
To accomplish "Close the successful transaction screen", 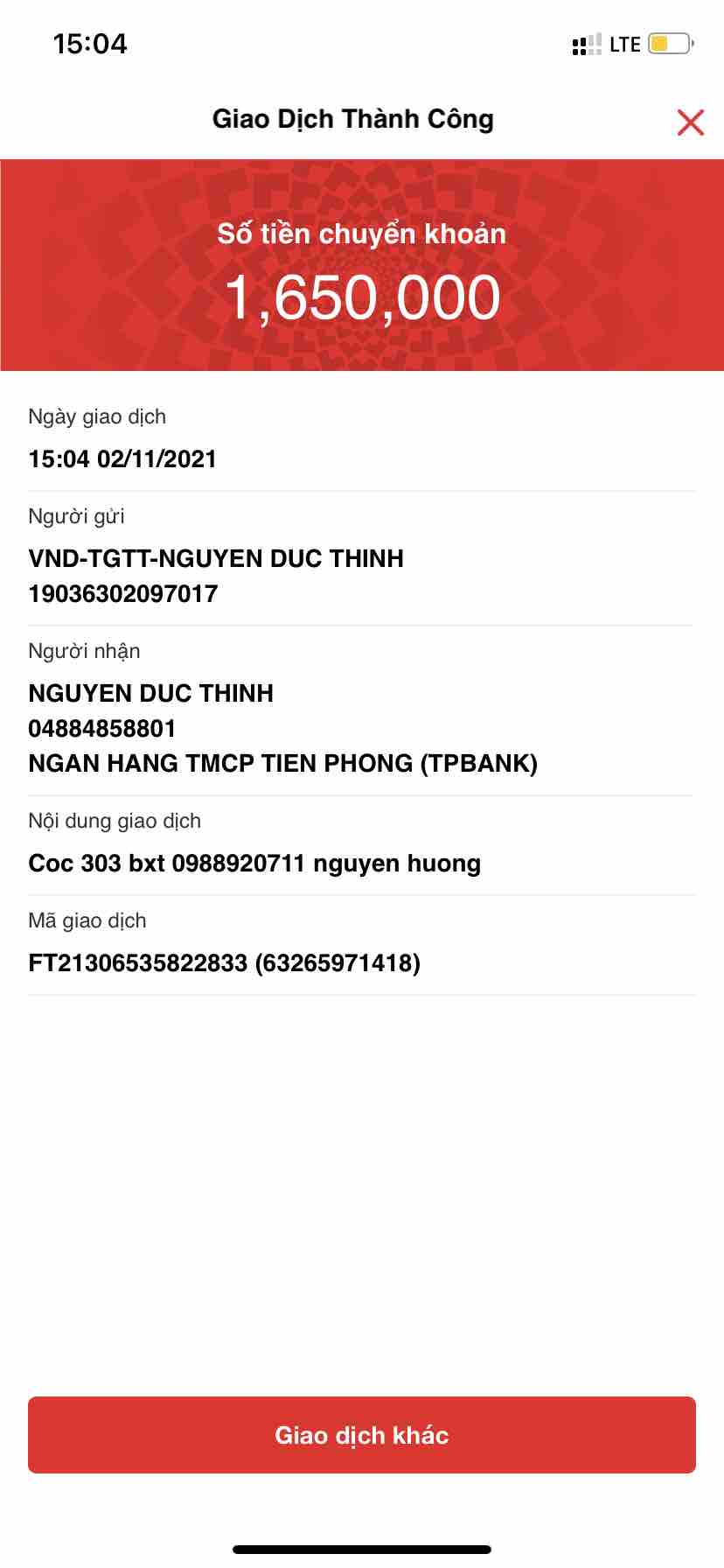I will [x=690, y=122].
